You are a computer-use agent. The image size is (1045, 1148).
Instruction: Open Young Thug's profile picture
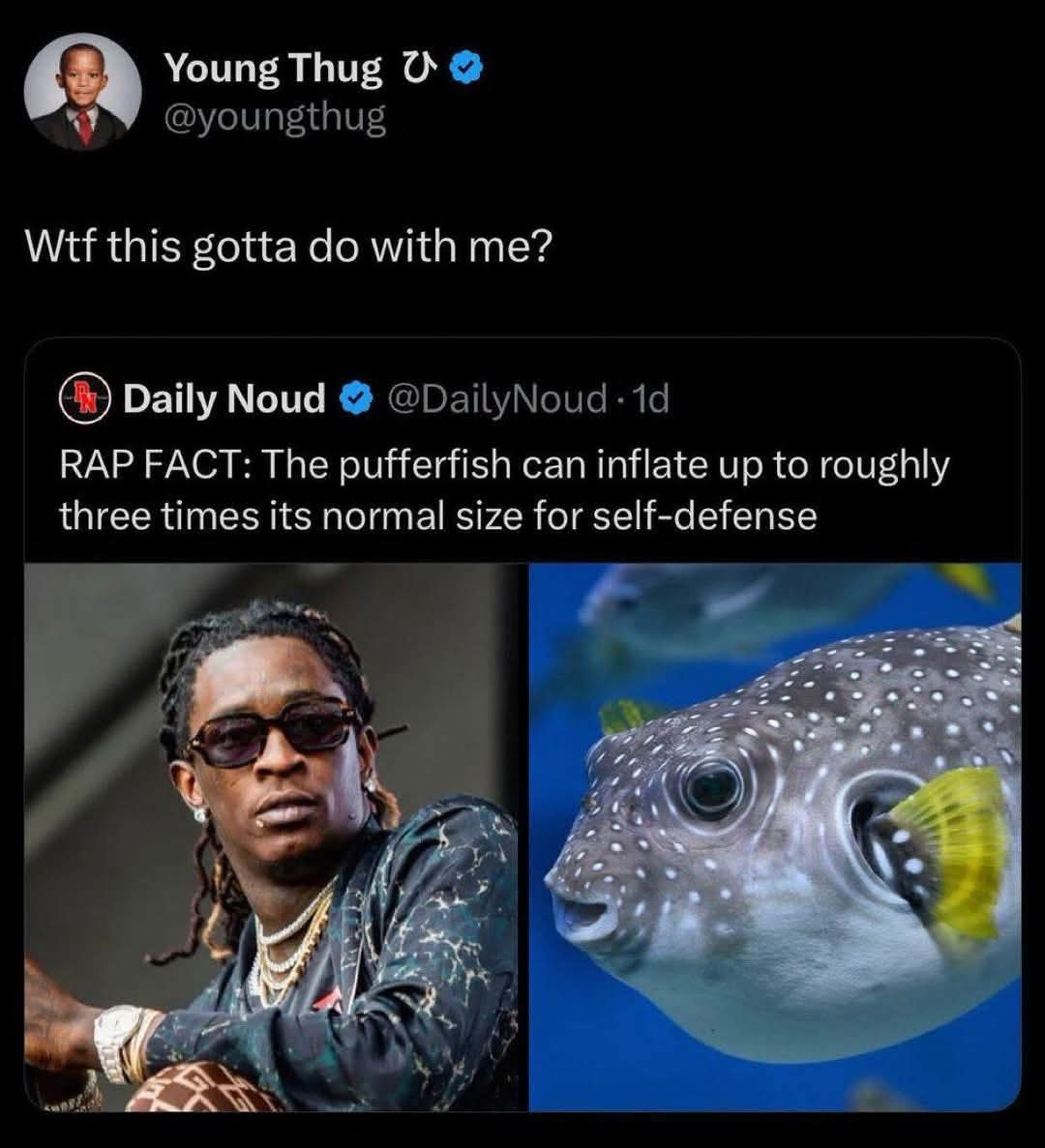point(83,92)
